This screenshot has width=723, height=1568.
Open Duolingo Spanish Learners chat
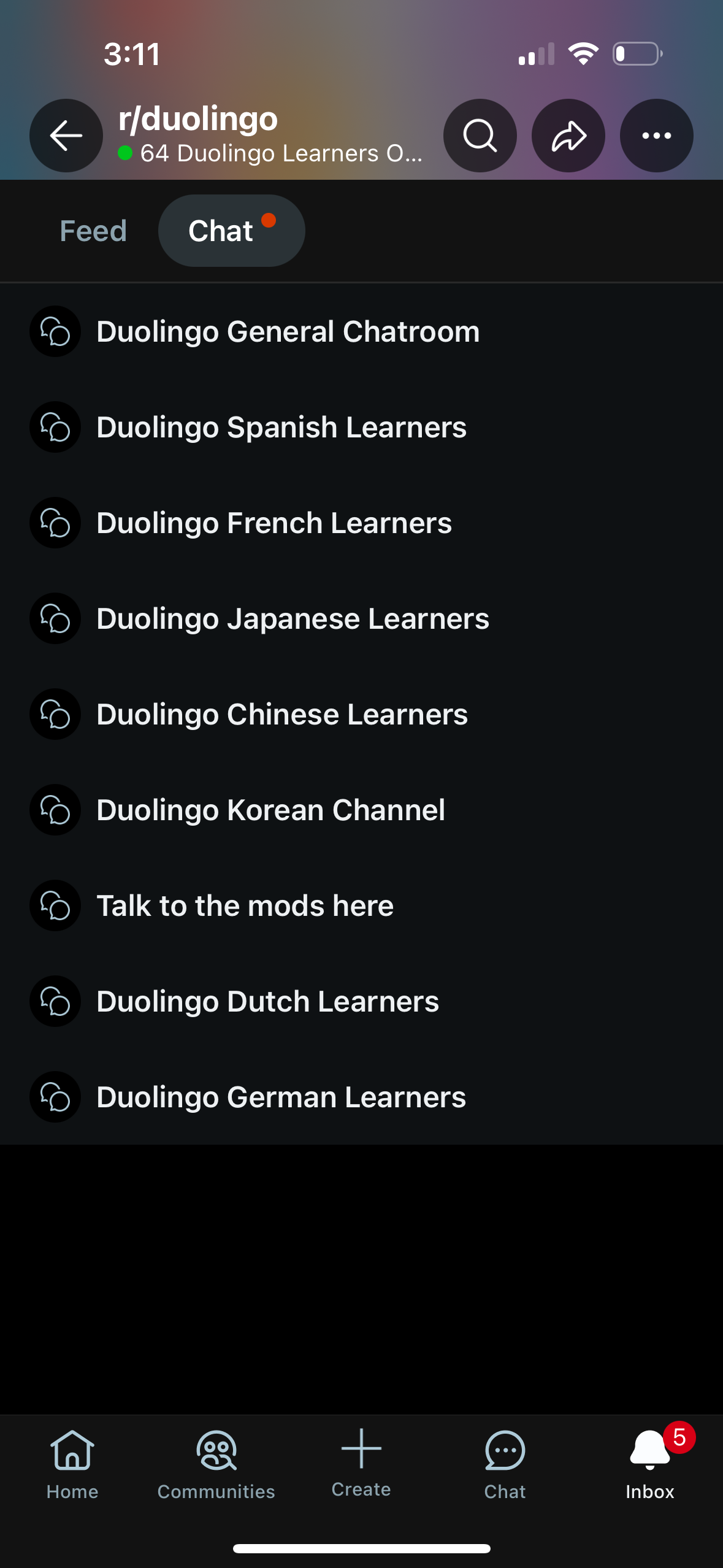pyautogui.click(x=281, y=428)
